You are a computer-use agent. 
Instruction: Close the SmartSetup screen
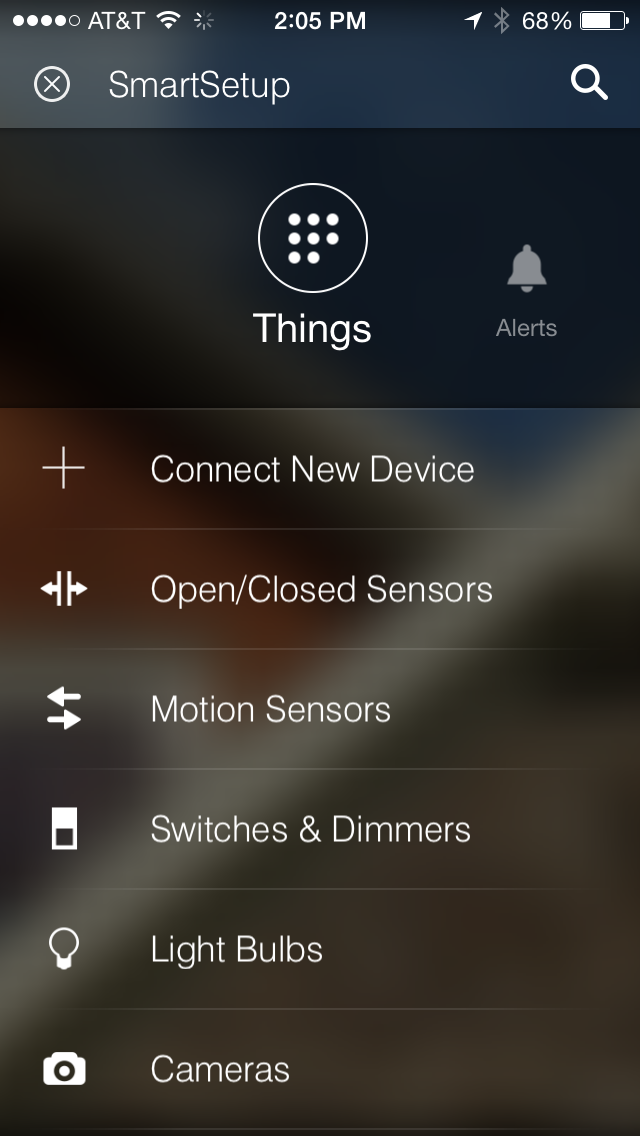(52, 85)
